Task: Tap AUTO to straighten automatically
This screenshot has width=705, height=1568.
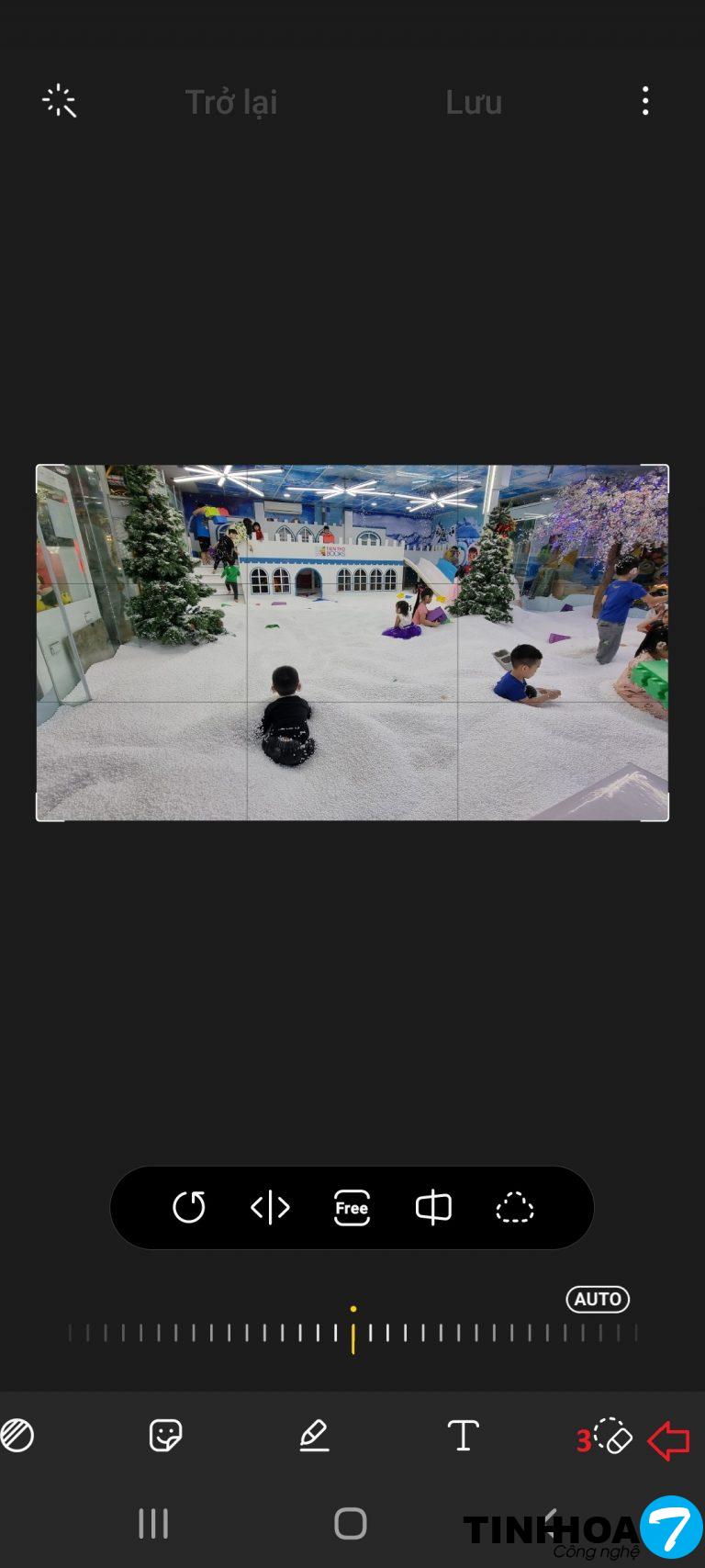Action: coord(598,1299)
